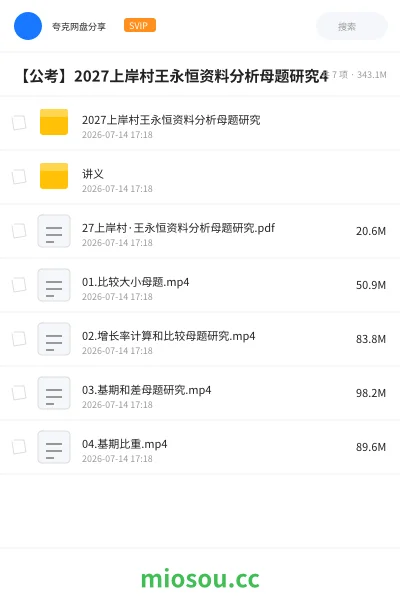Select checkbox for 2027上岸村王永恒资料分析母题研究 folder
Screen dimensions: 400x600
click(19, 123)
